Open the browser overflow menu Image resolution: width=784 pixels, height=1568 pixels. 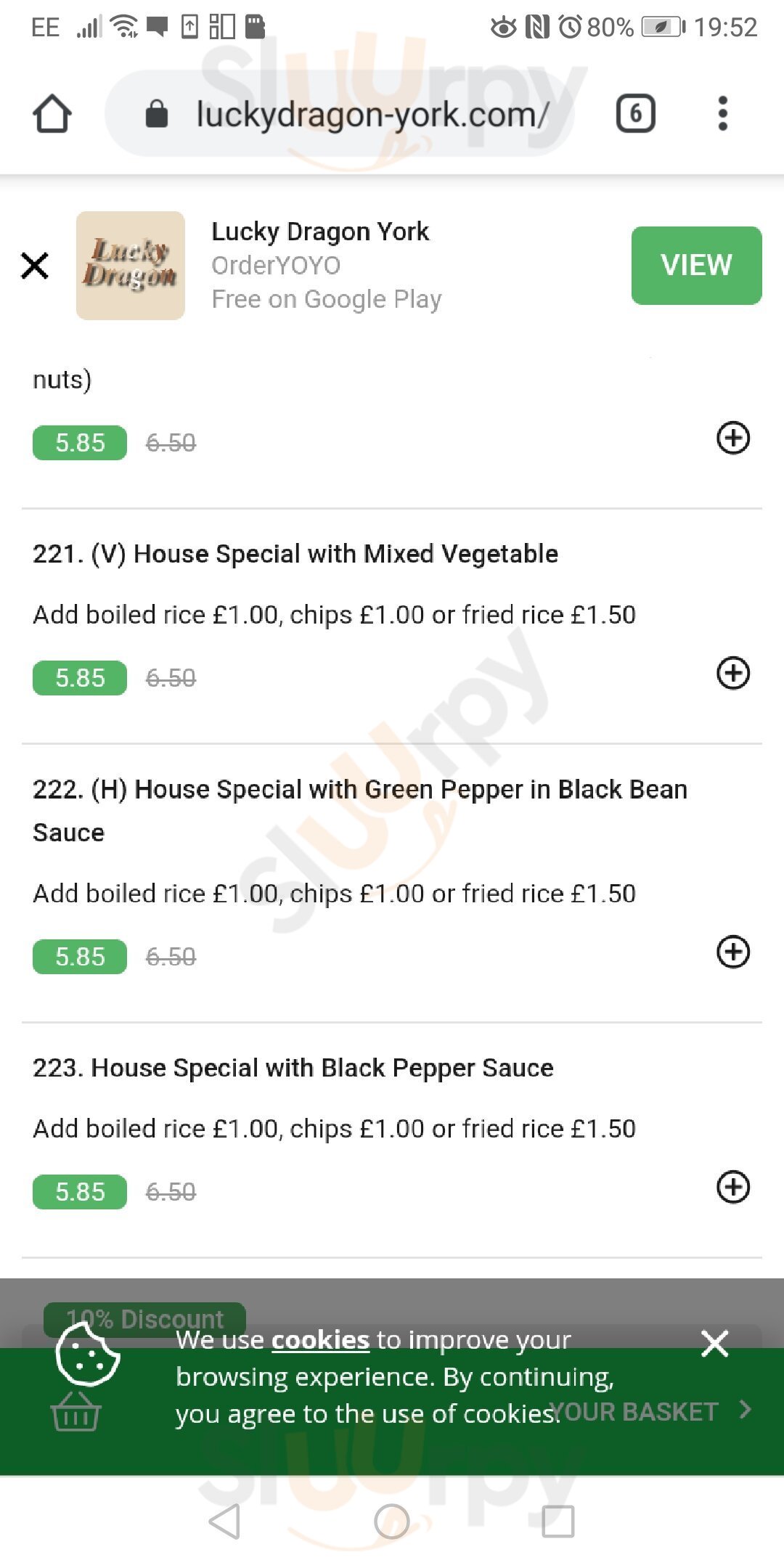(x=722, y=114)
